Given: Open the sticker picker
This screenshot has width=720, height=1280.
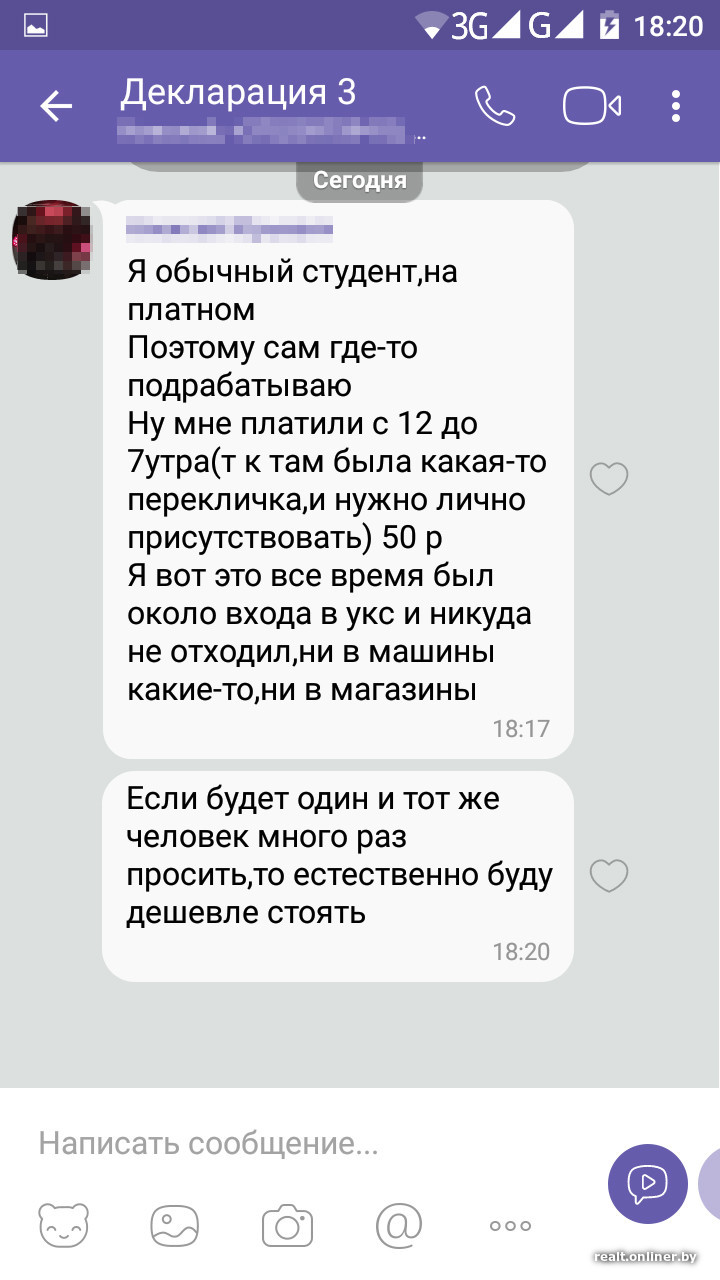Looking at the screenshot, I should click(x=63, y=1225).
